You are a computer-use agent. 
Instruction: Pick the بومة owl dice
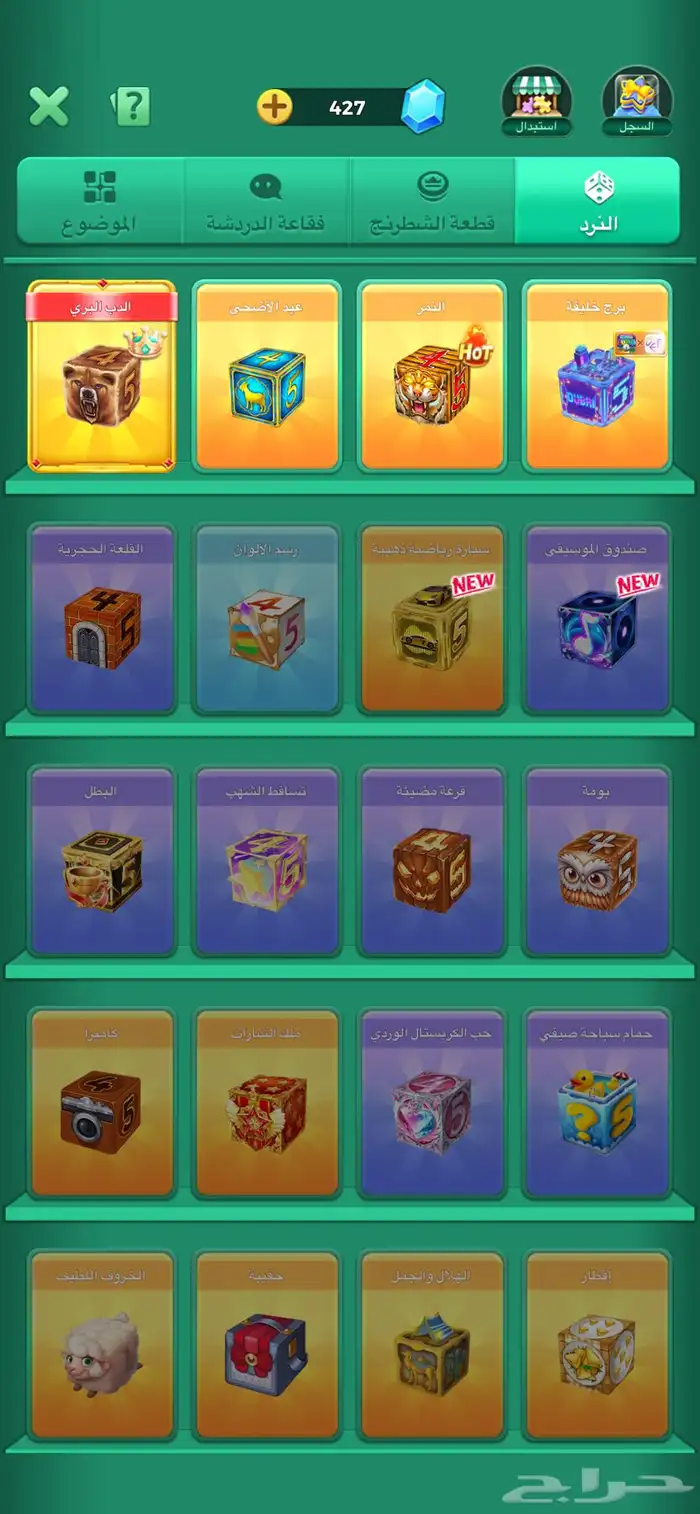click(597, 862)
